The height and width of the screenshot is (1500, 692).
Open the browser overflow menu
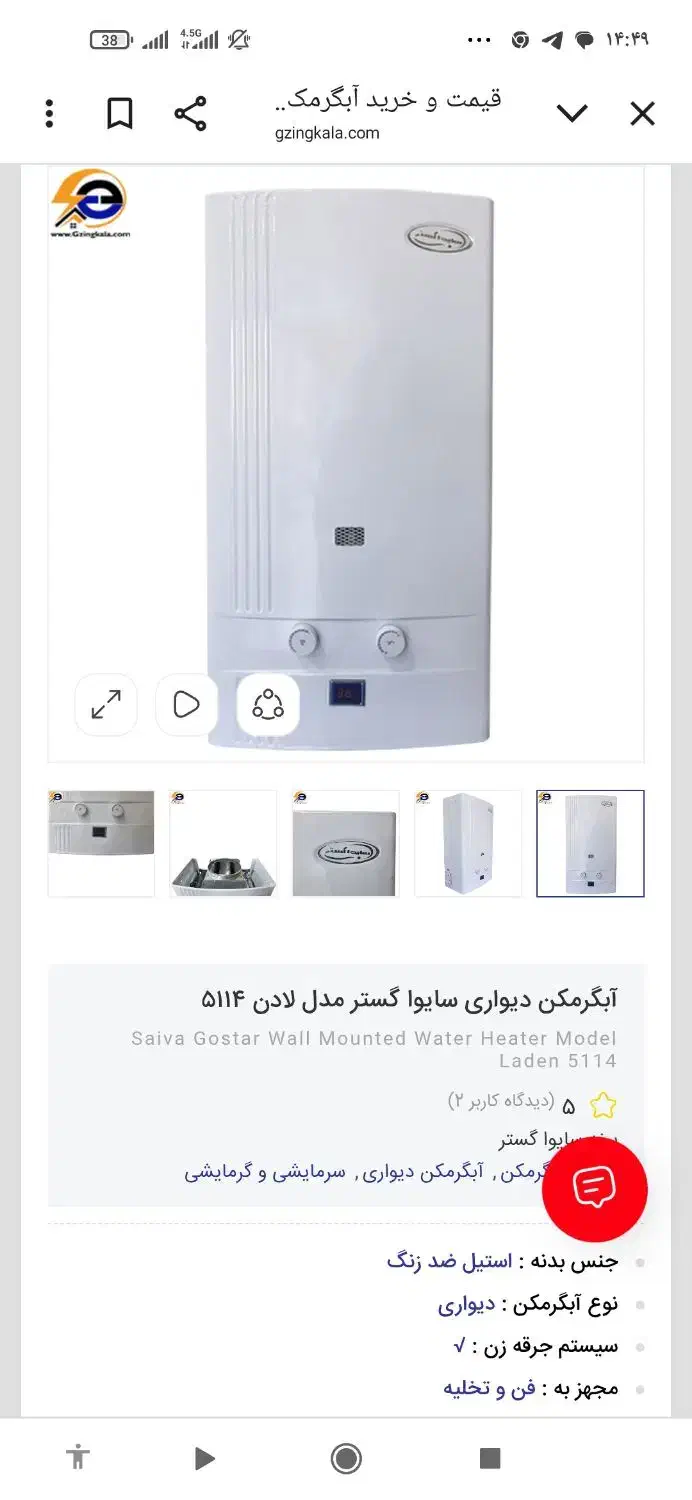[x=49, y=114]
